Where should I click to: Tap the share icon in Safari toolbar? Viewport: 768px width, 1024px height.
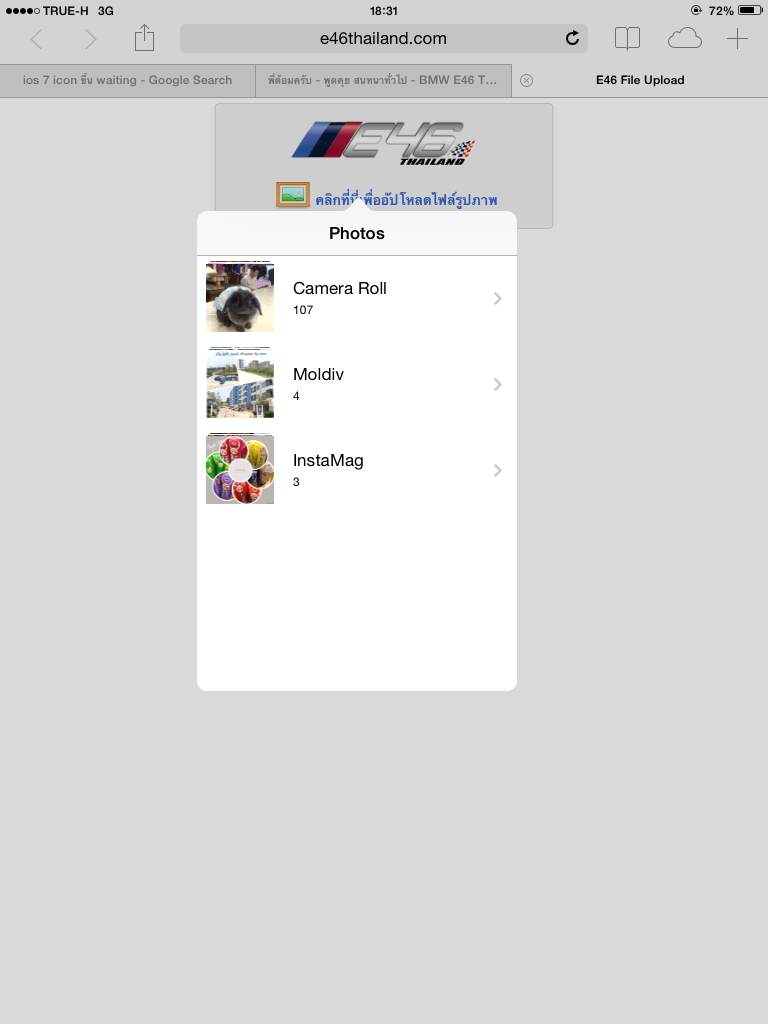tap(144, 39)
